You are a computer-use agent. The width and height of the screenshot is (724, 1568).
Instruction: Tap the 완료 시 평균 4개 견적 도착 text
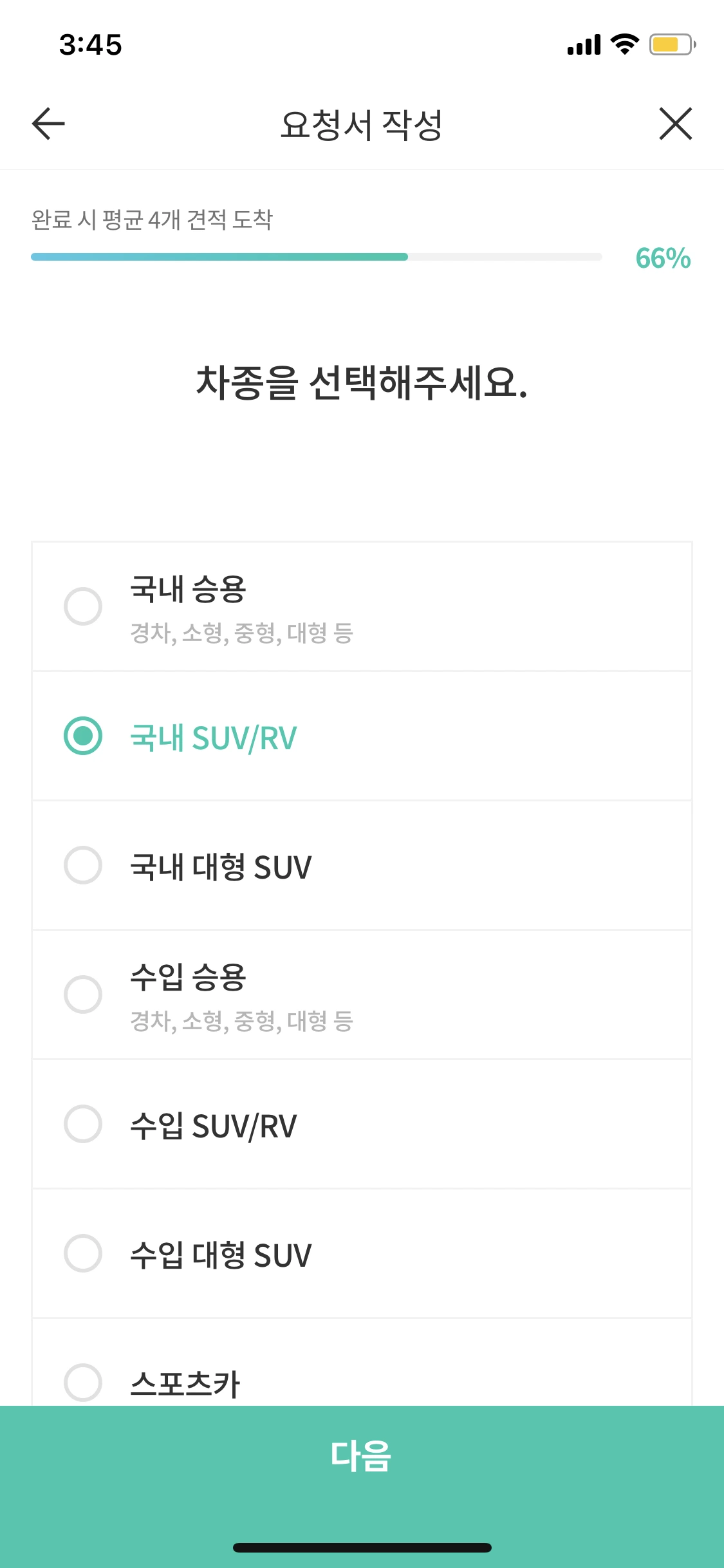tap(153, 219)
